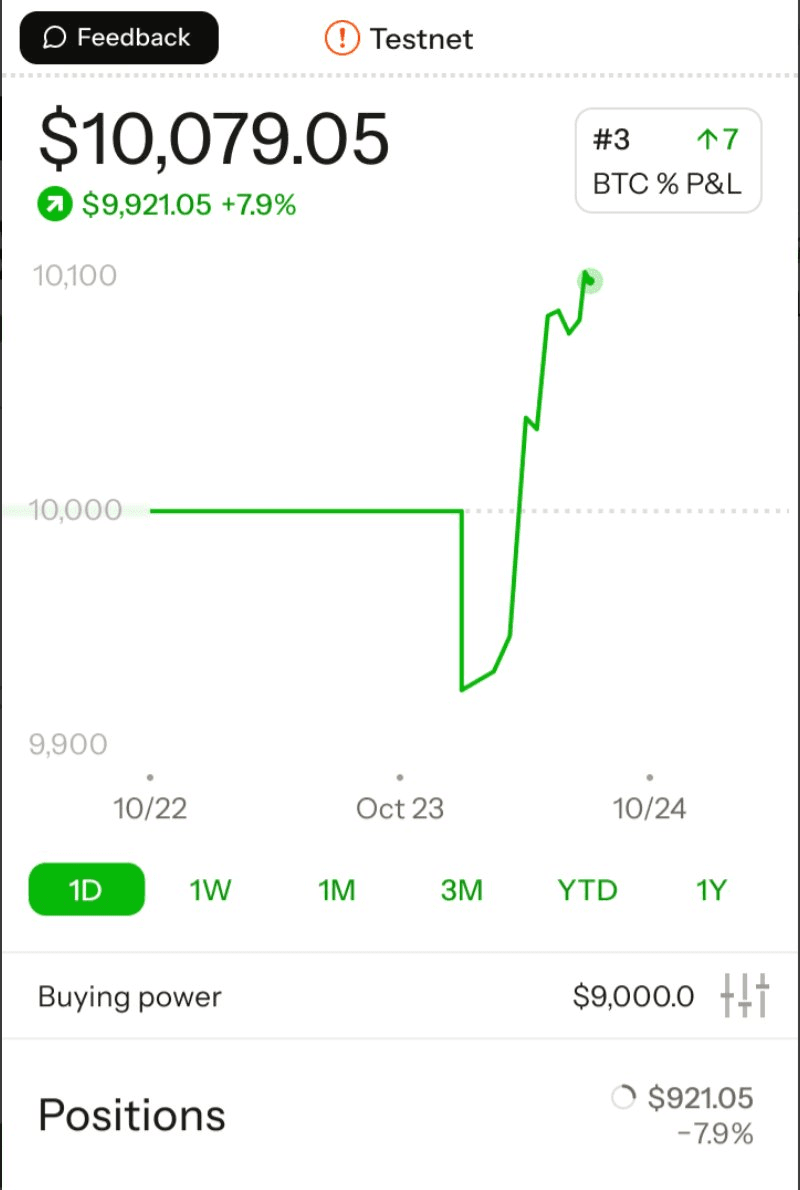Open the BTC % P&L ranking card
The height and width of the screenshot is (1190, 800).
tap(668, 161)
